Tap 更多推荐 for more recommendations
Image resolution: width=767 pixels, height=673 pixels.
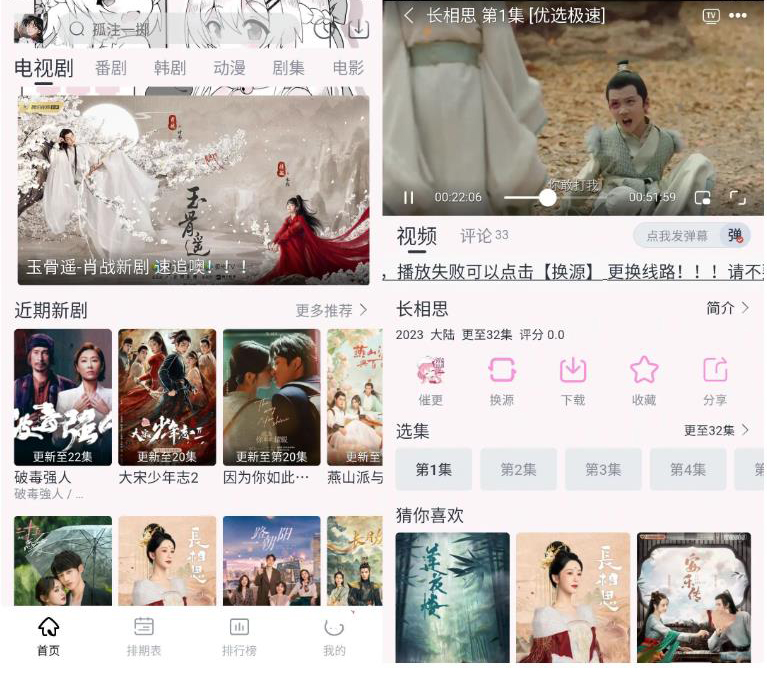(x=331, y=310)
